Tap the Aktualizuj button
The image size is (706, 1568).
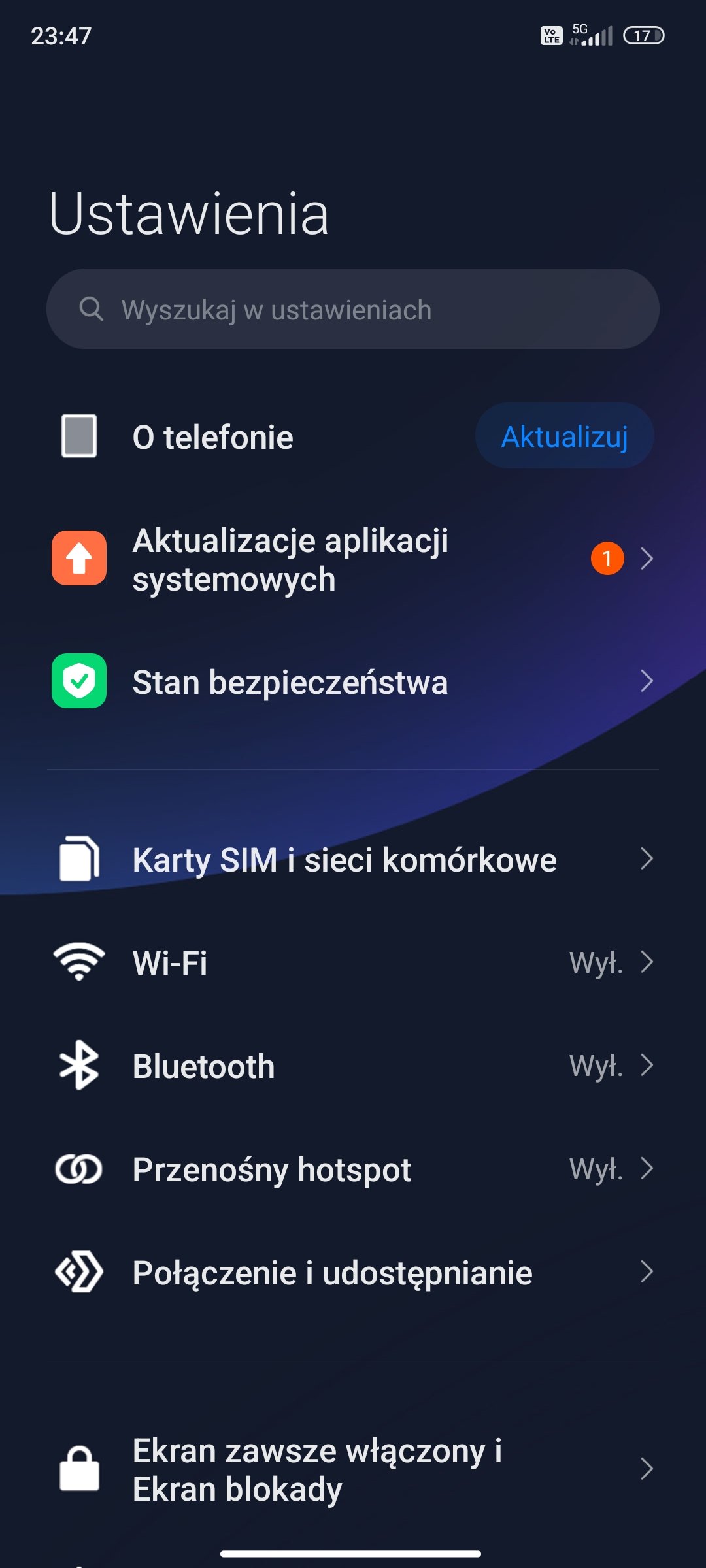[564, 436]
